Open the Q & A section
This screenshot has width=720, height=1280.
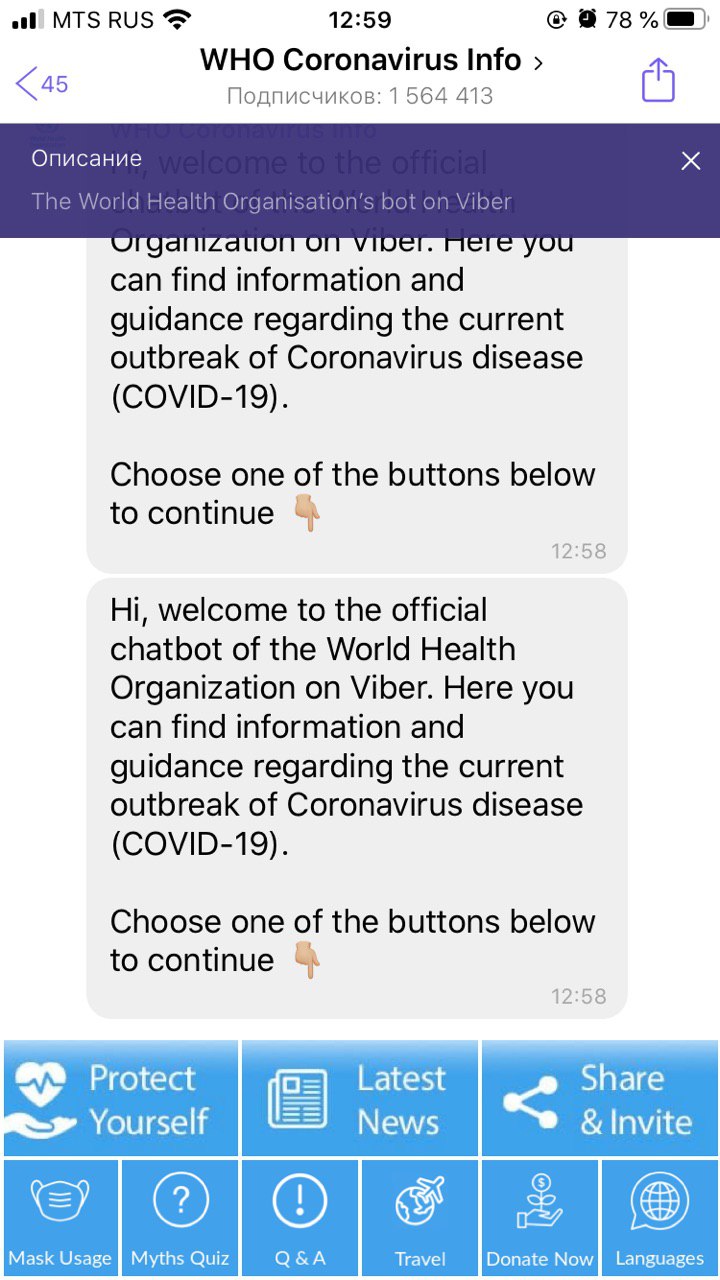pos(300,1217)
